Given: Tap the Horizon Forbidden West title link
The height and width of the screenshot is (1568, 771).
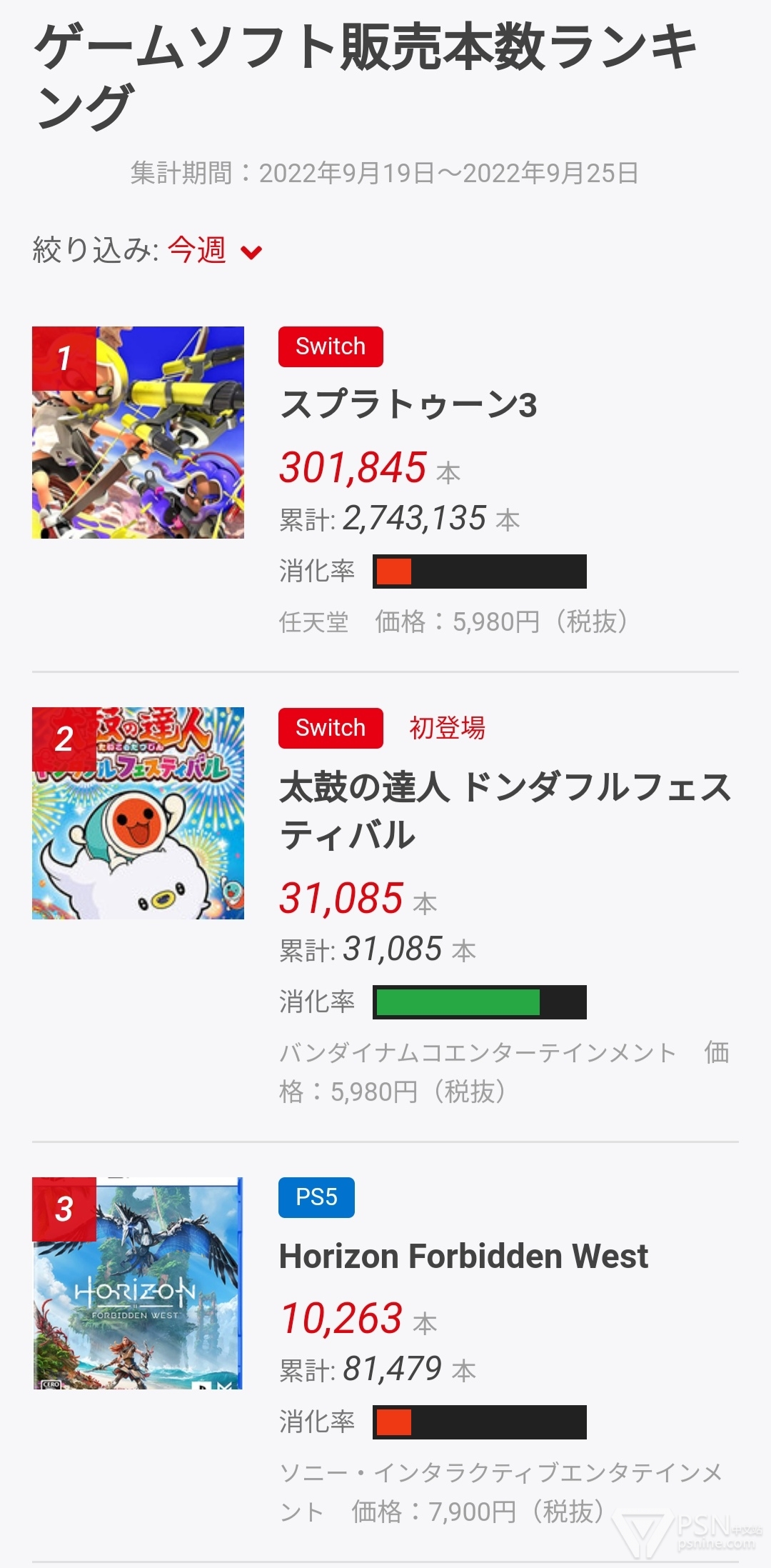Looking at the screenshot, I should (463, 1256).
